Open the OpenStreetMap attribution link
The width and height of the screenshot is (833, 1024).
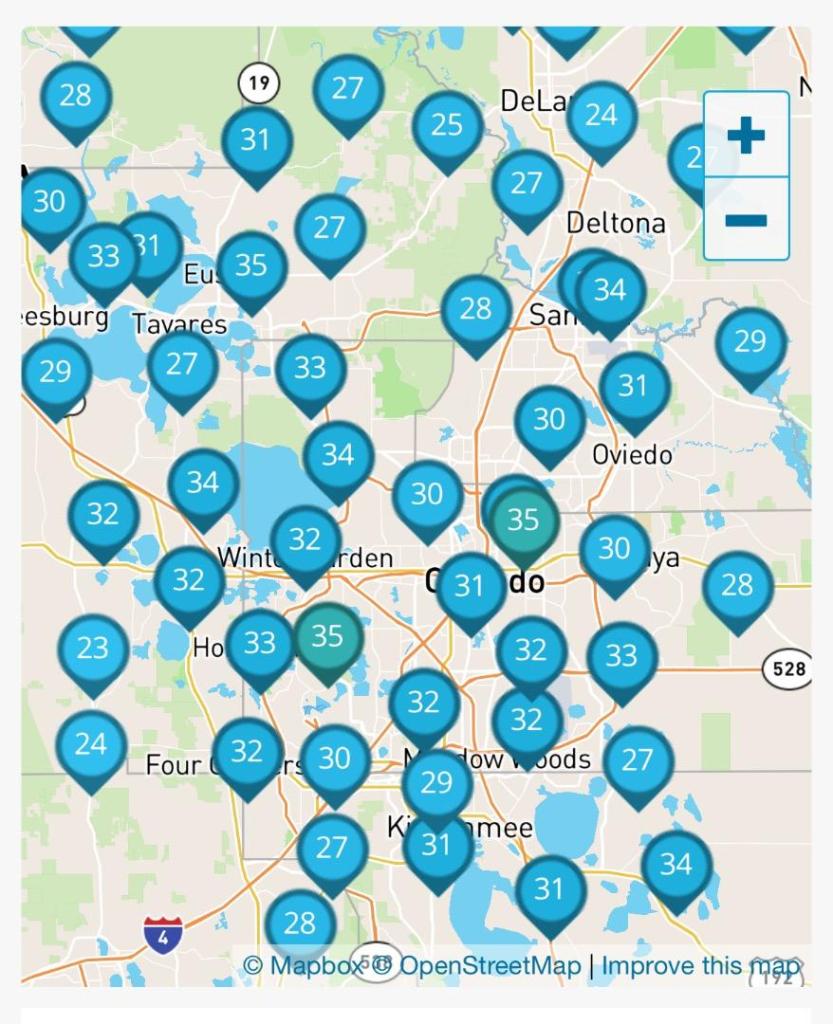point(490,966)
